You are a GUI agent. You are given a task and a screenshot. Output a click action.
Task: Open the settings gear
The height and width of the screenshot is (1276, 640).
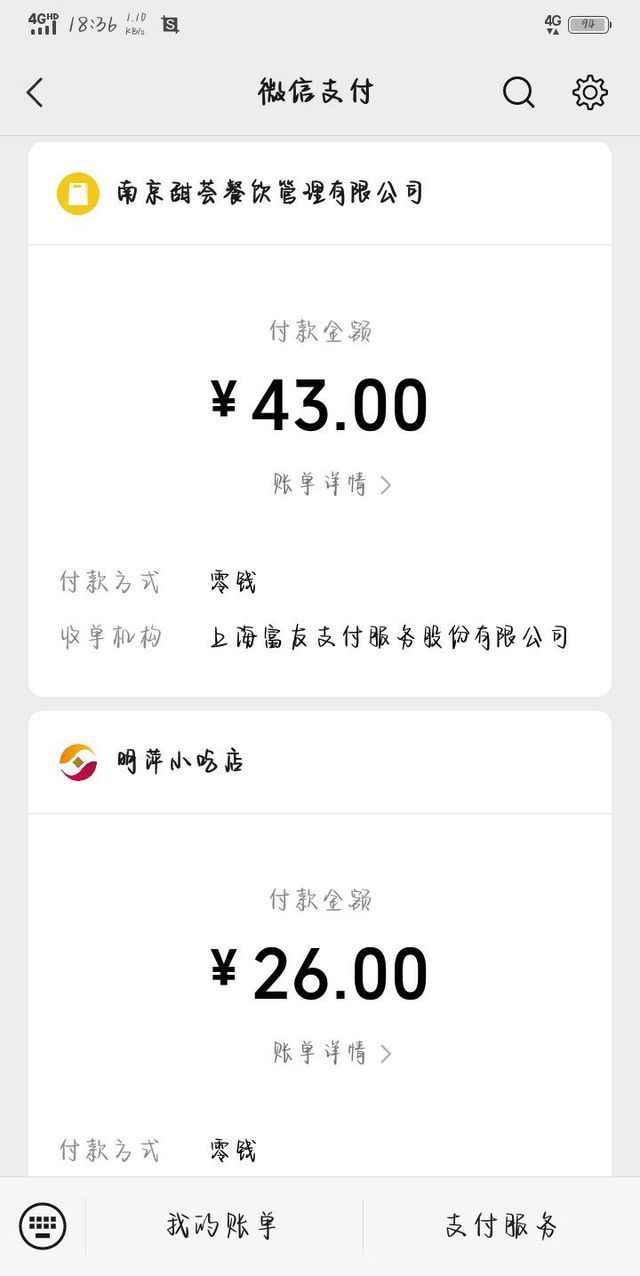[590, 93]
